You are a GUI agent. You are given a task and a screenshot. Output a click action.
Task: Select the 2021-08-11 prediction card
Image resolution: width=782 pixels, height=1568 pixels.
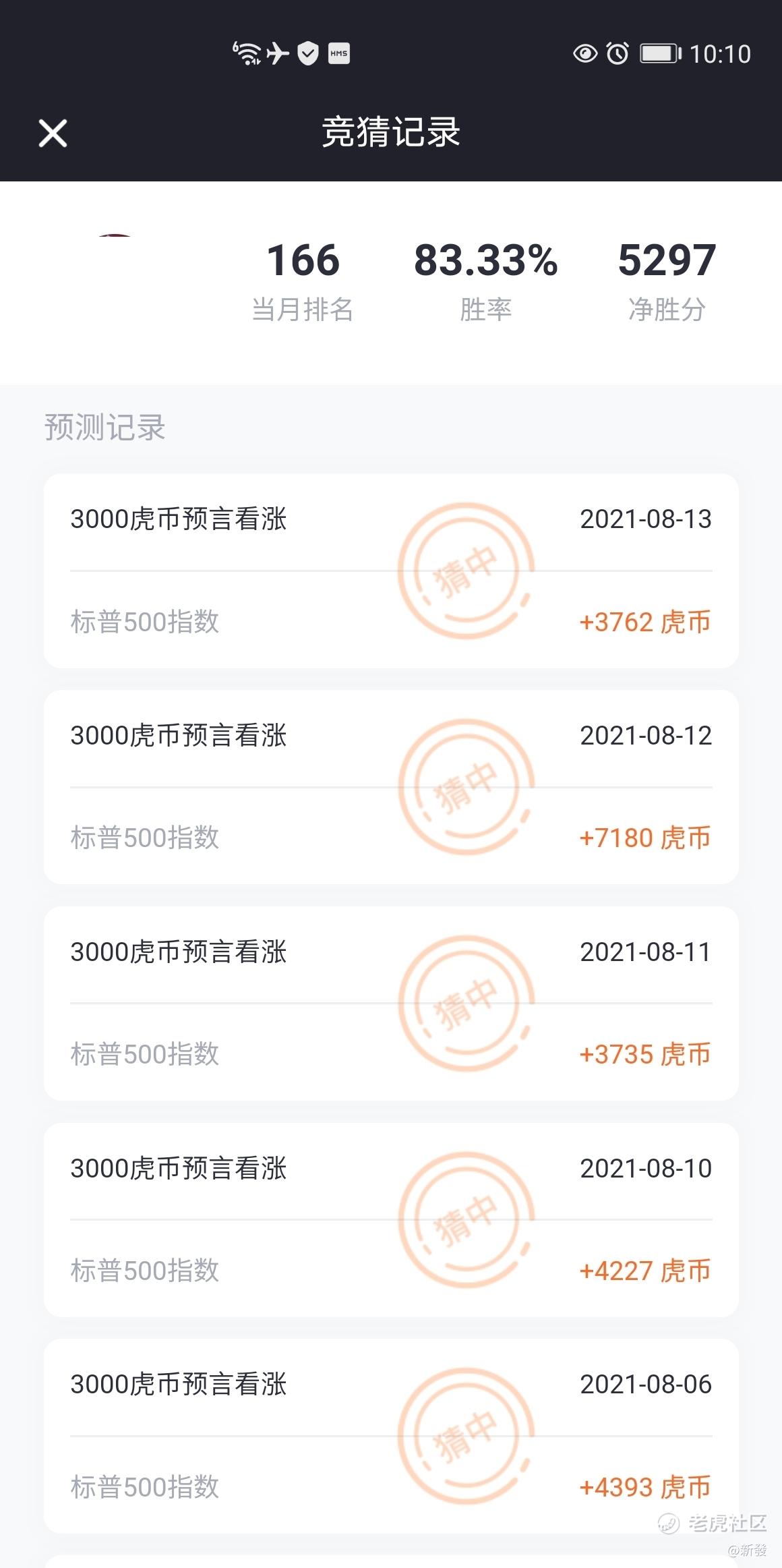[x=391, y=1003]
